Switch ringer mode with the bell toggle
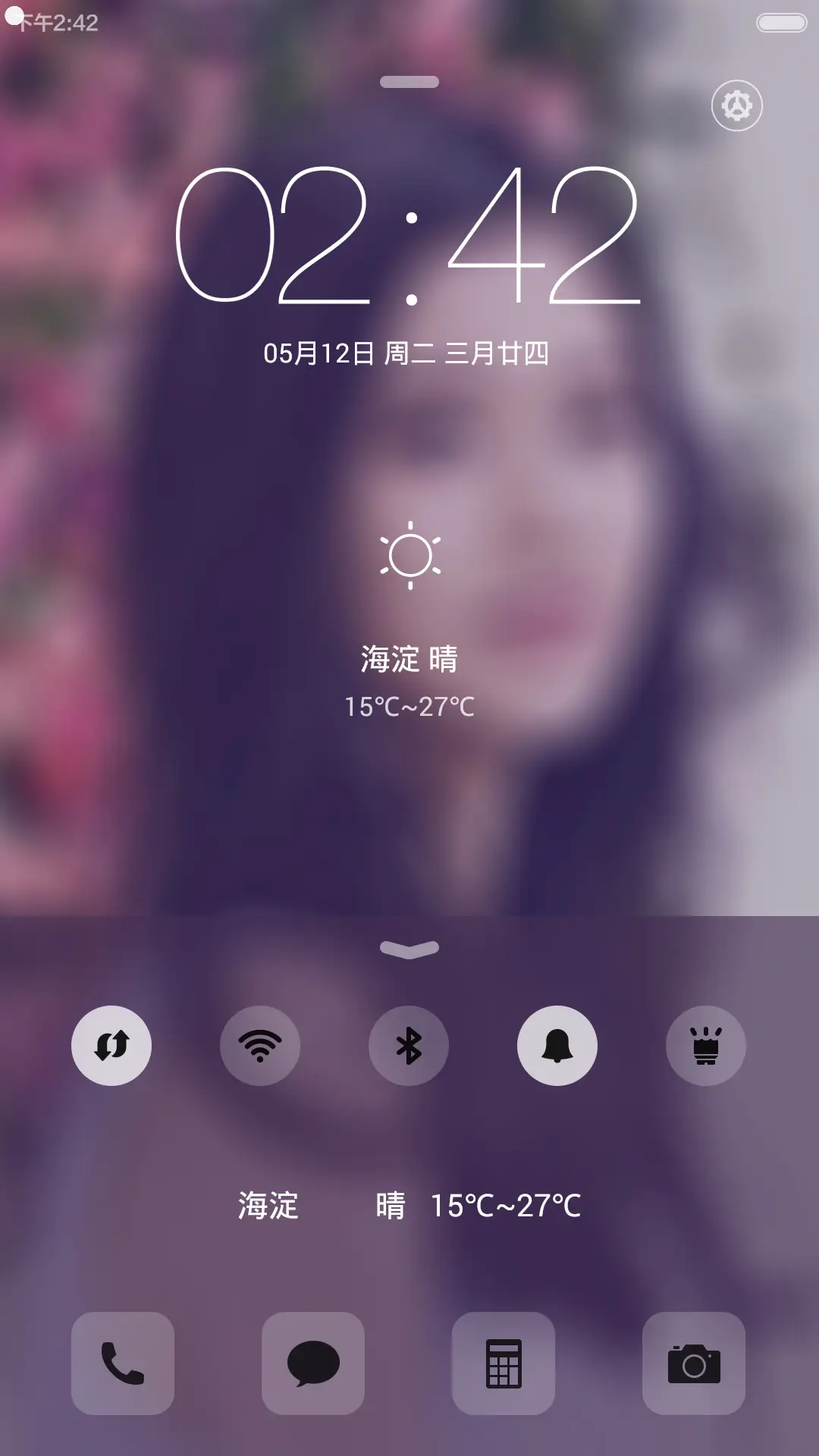This screenshot has width=819, height=1456. coord(557,1045)
